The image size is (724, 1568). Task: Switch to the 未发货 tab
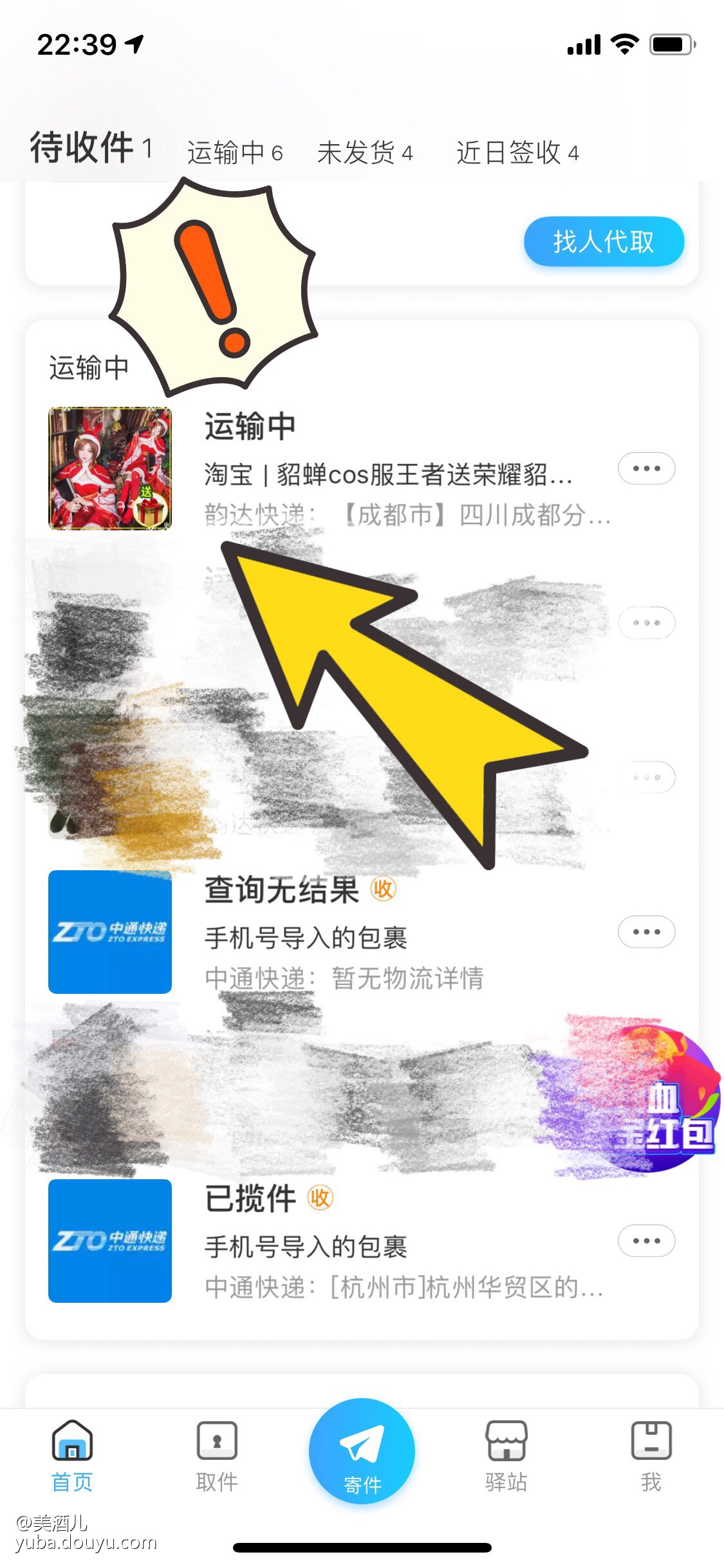(364, 153)
